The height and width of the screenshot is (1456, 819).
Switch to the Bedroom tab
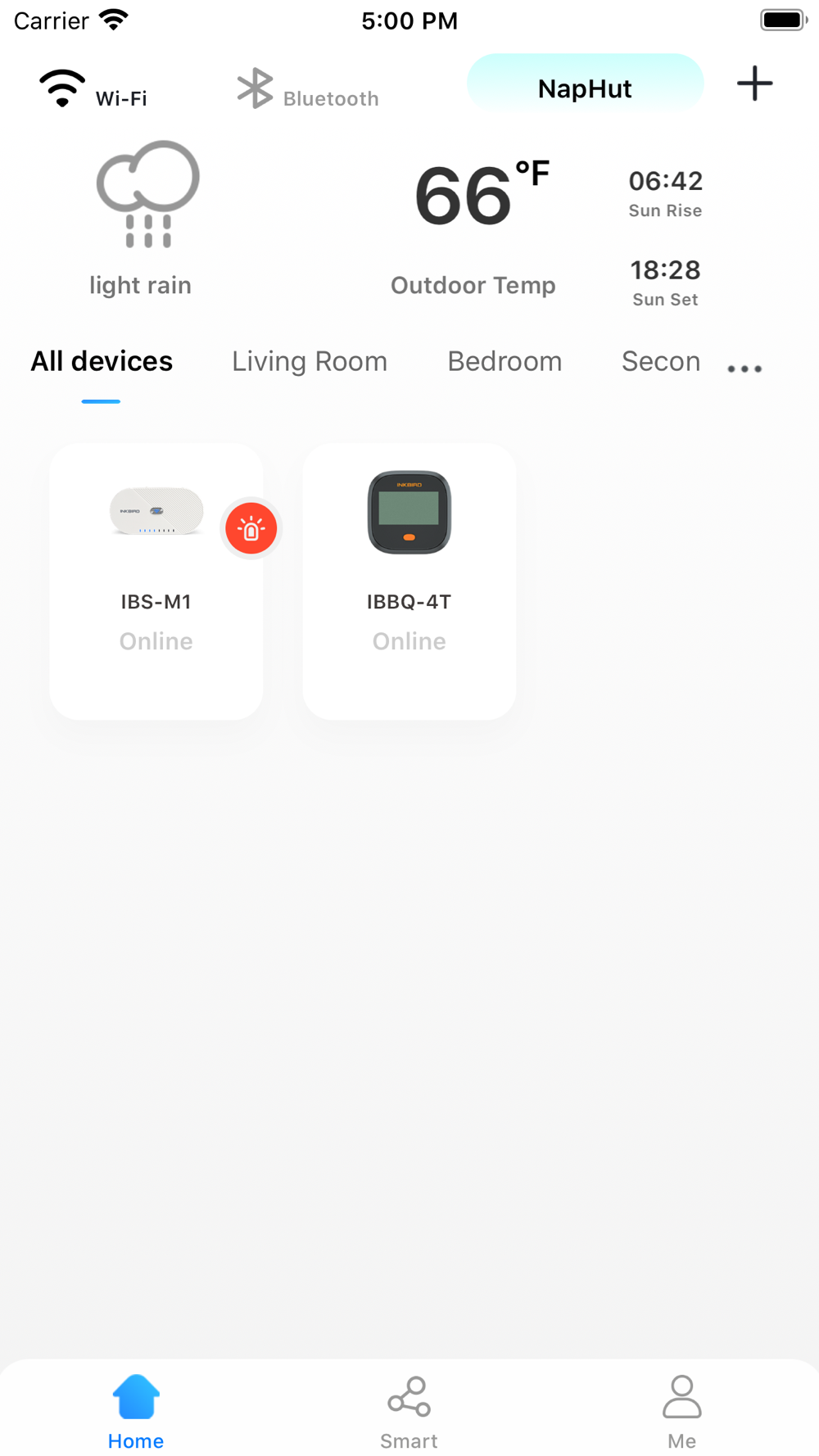[x=505, y=362]
